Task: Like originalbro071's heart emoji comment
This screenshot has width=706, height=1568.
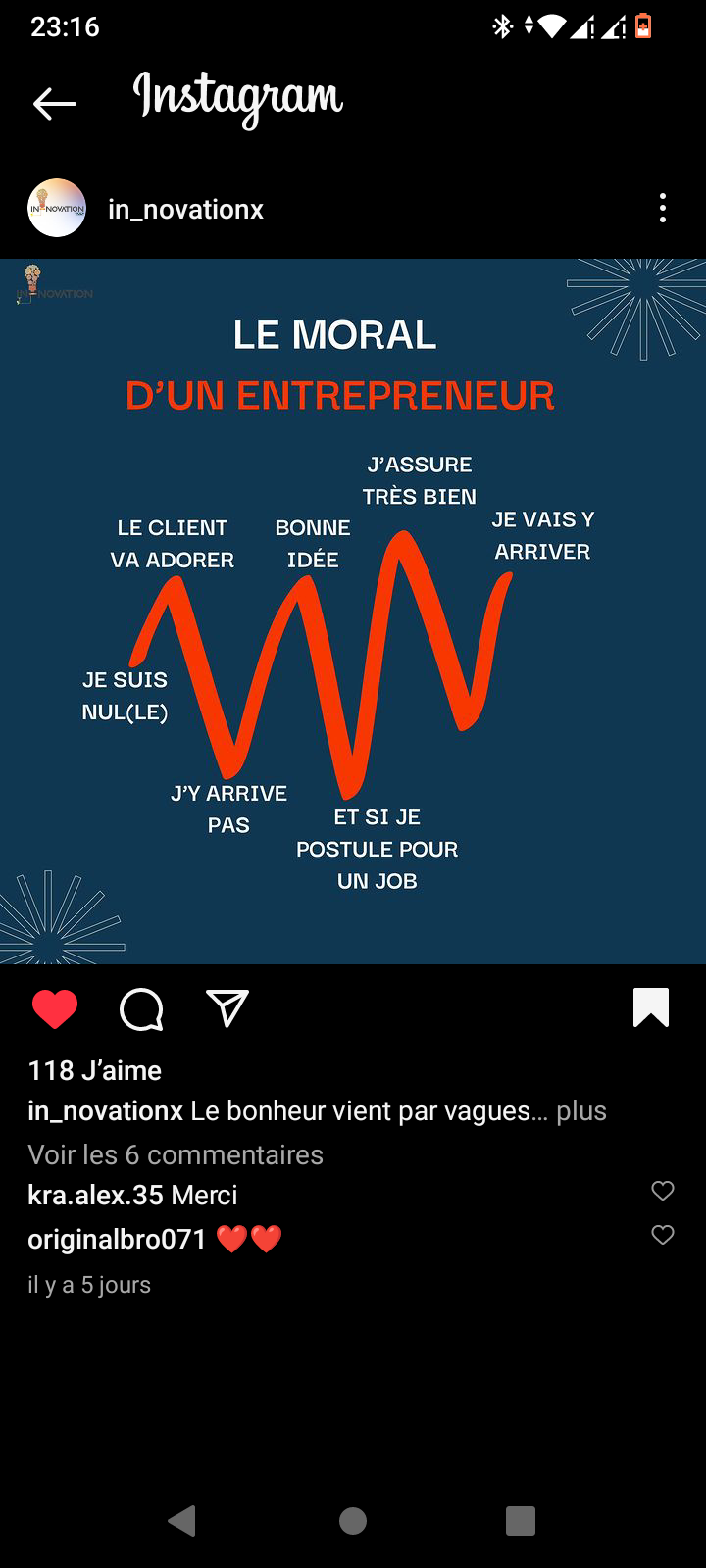Action: [x=663, y=1235]
